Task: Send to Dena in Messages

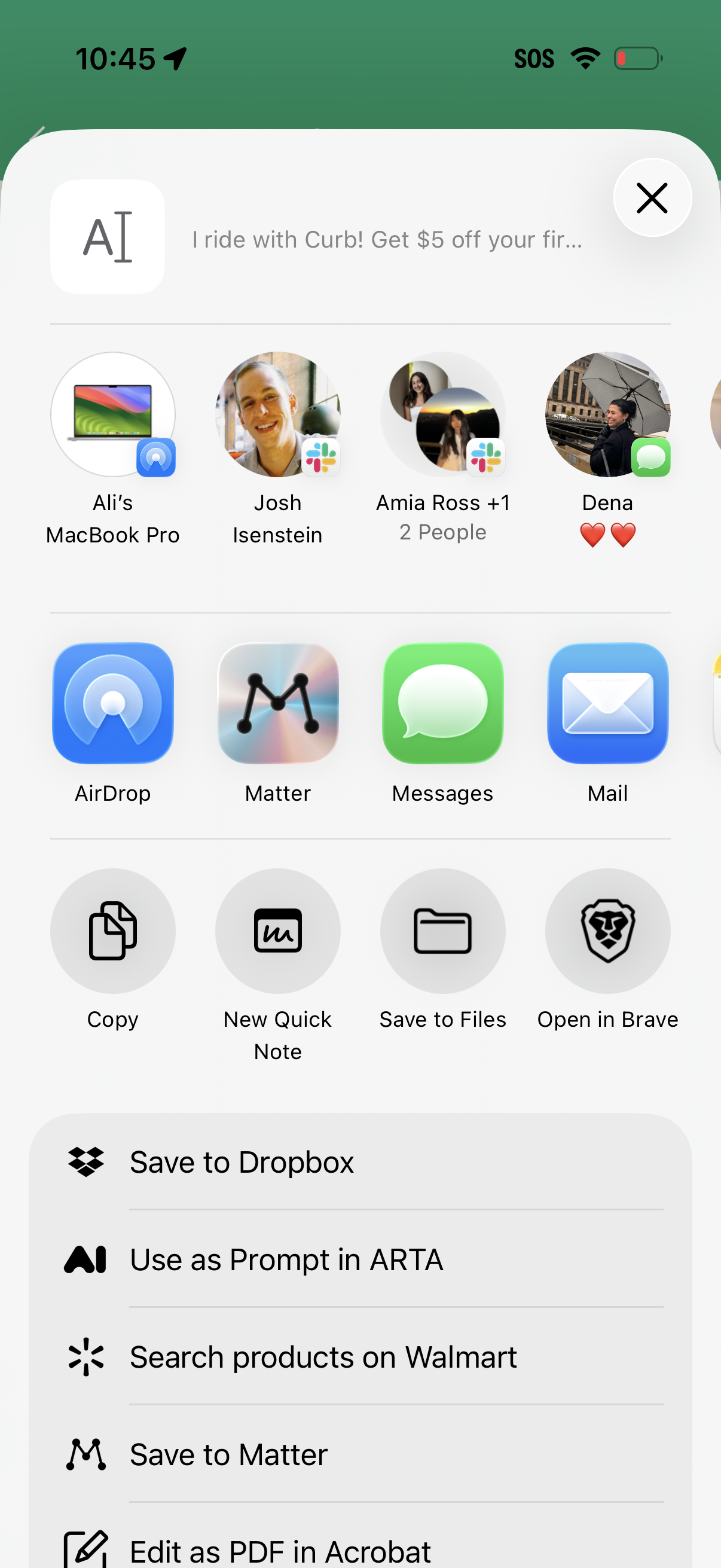Action: click(607, 414)
